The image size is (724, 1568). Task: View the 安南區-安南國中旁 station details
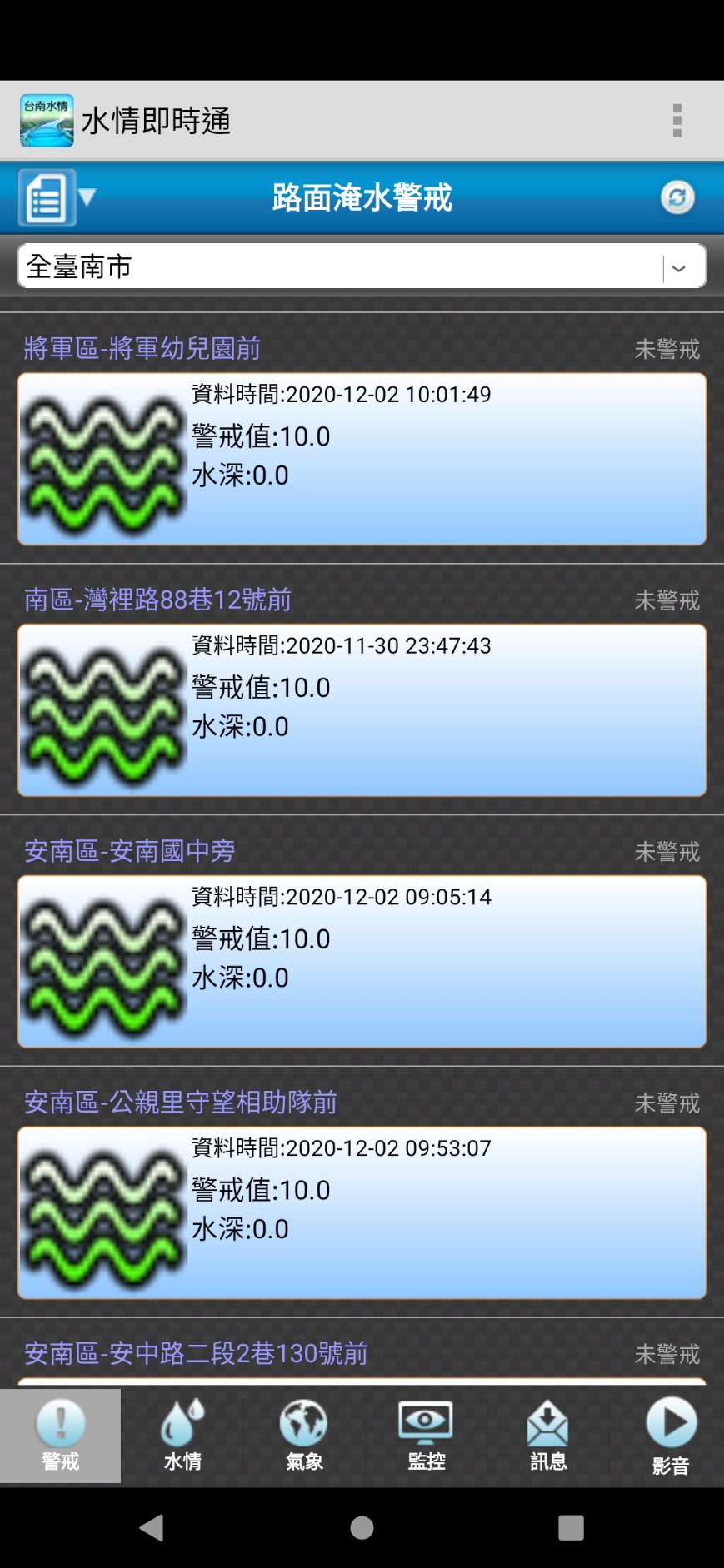(x=362, y=962)
